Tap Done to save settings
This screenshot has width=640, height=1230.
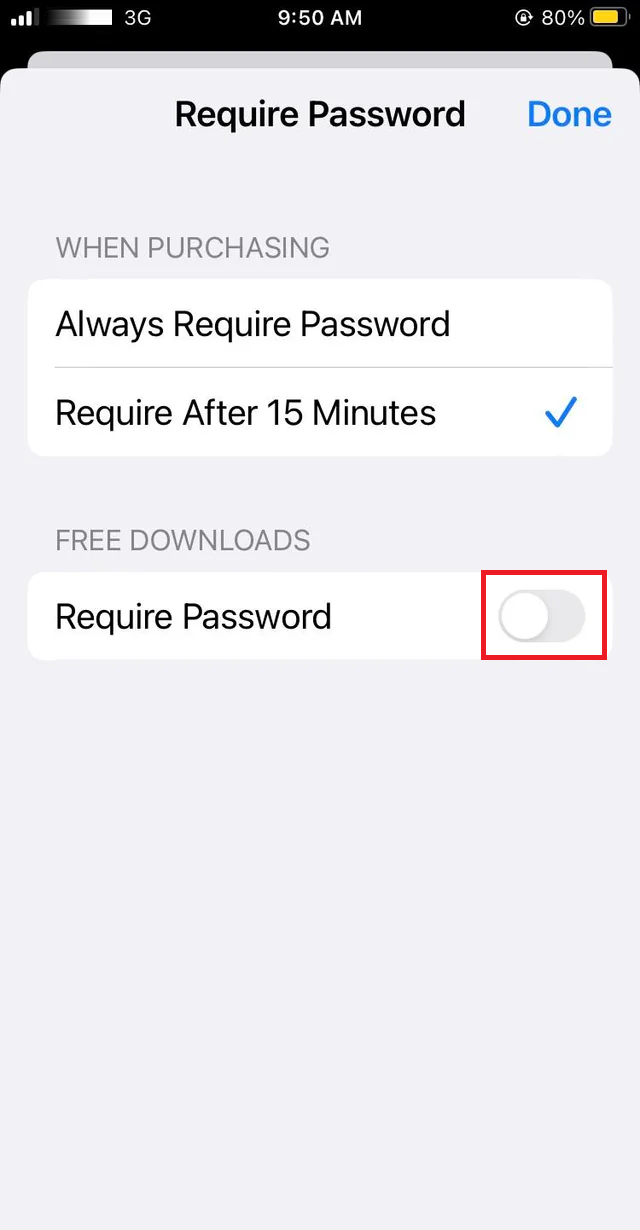[x=568, y=114]
